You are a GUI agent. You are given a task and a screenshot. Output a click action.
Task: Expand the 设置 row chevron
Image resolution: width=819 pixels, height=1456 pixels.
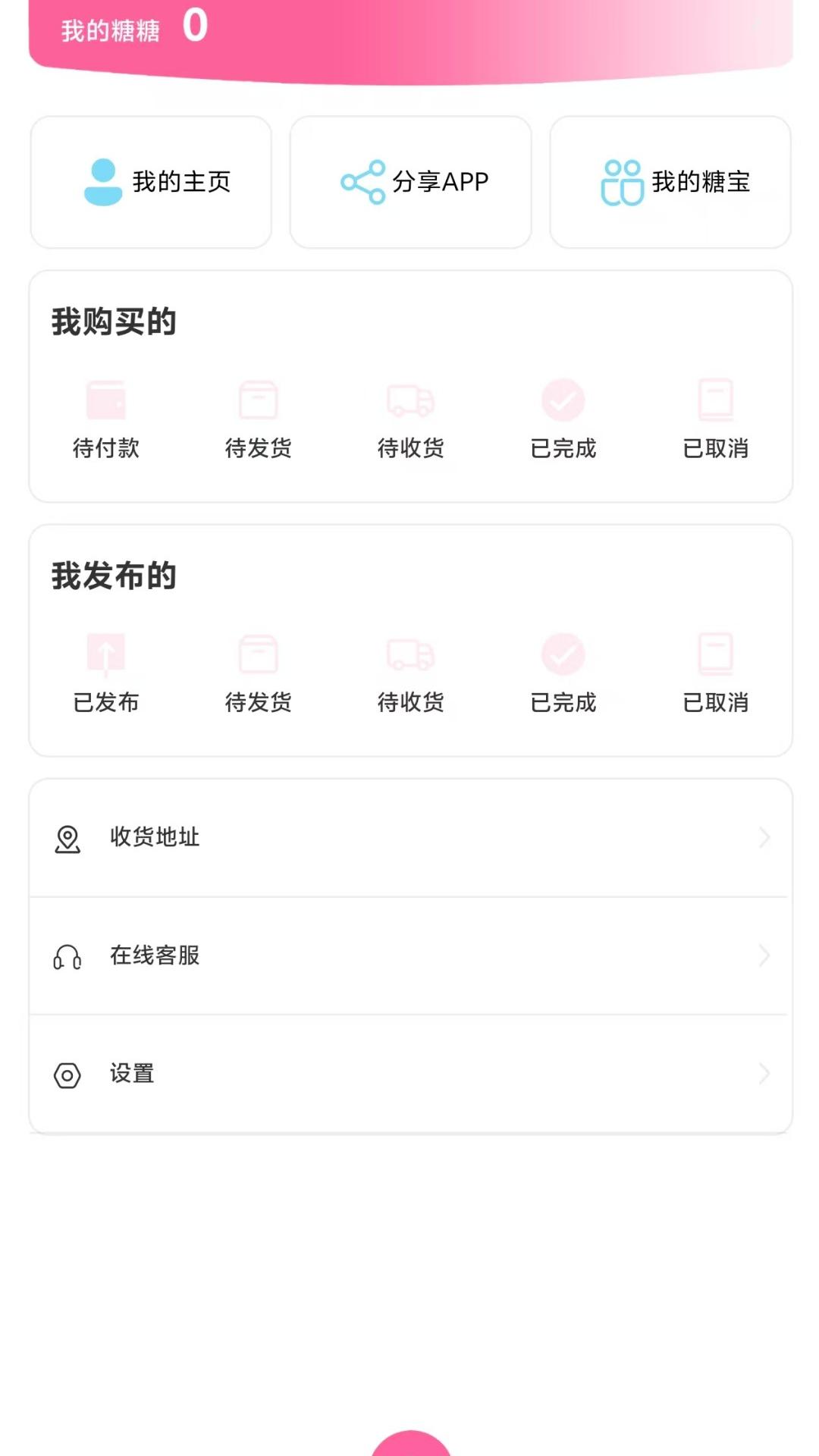pos(764,1074)
